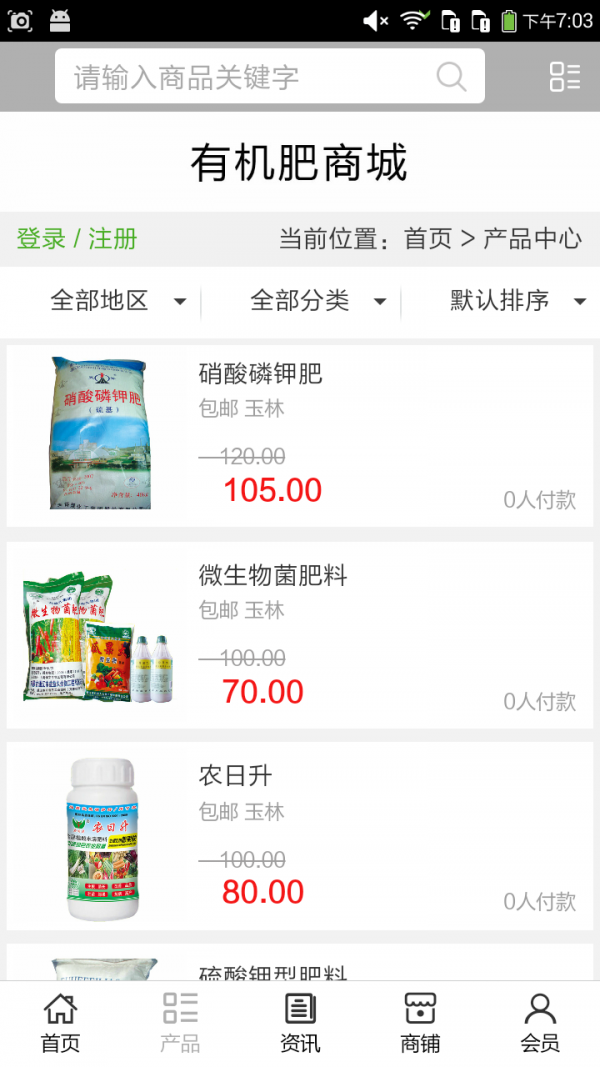
Task: Tap the product keyword search field
Action: [250, 77]
